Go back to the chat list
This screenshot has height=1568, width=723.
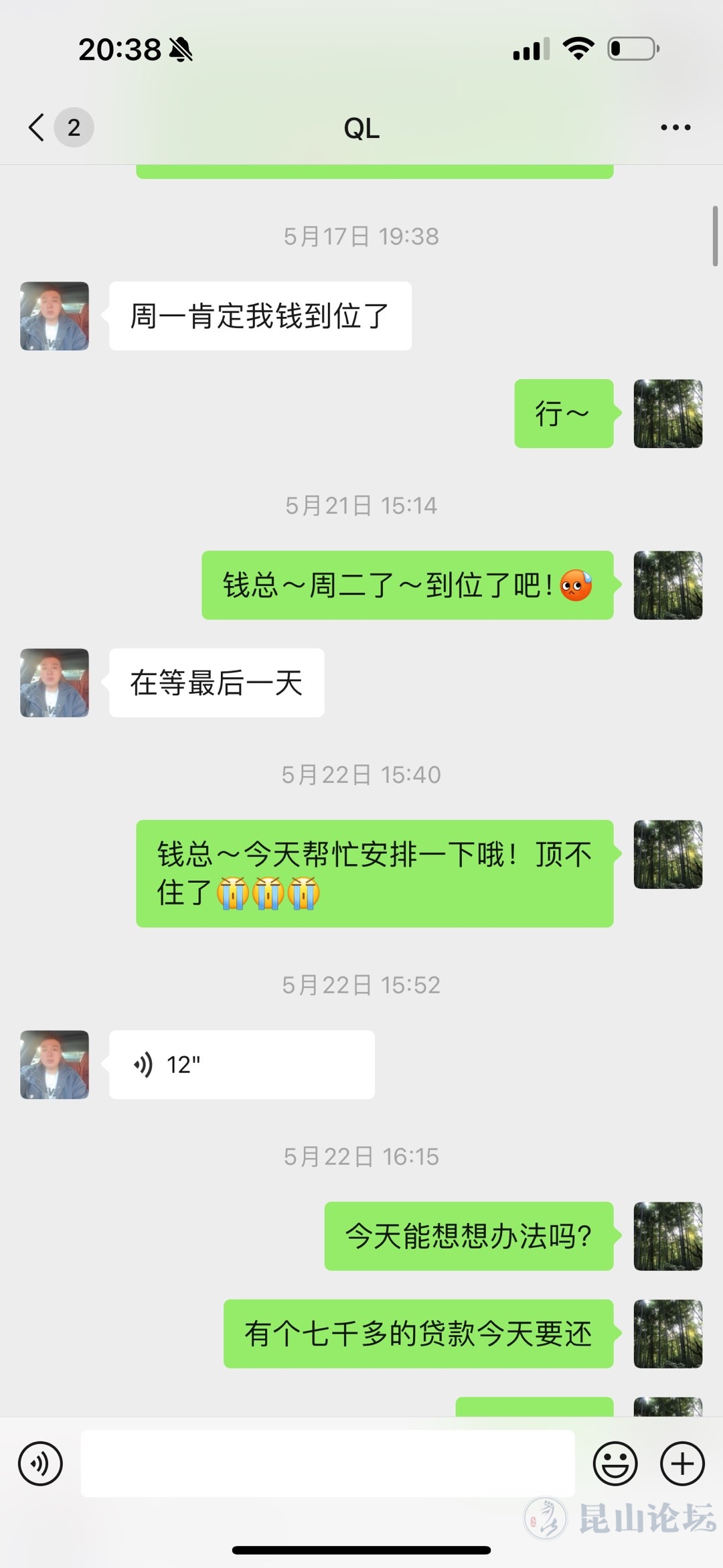pyautogui.click(x=37, y=127)
